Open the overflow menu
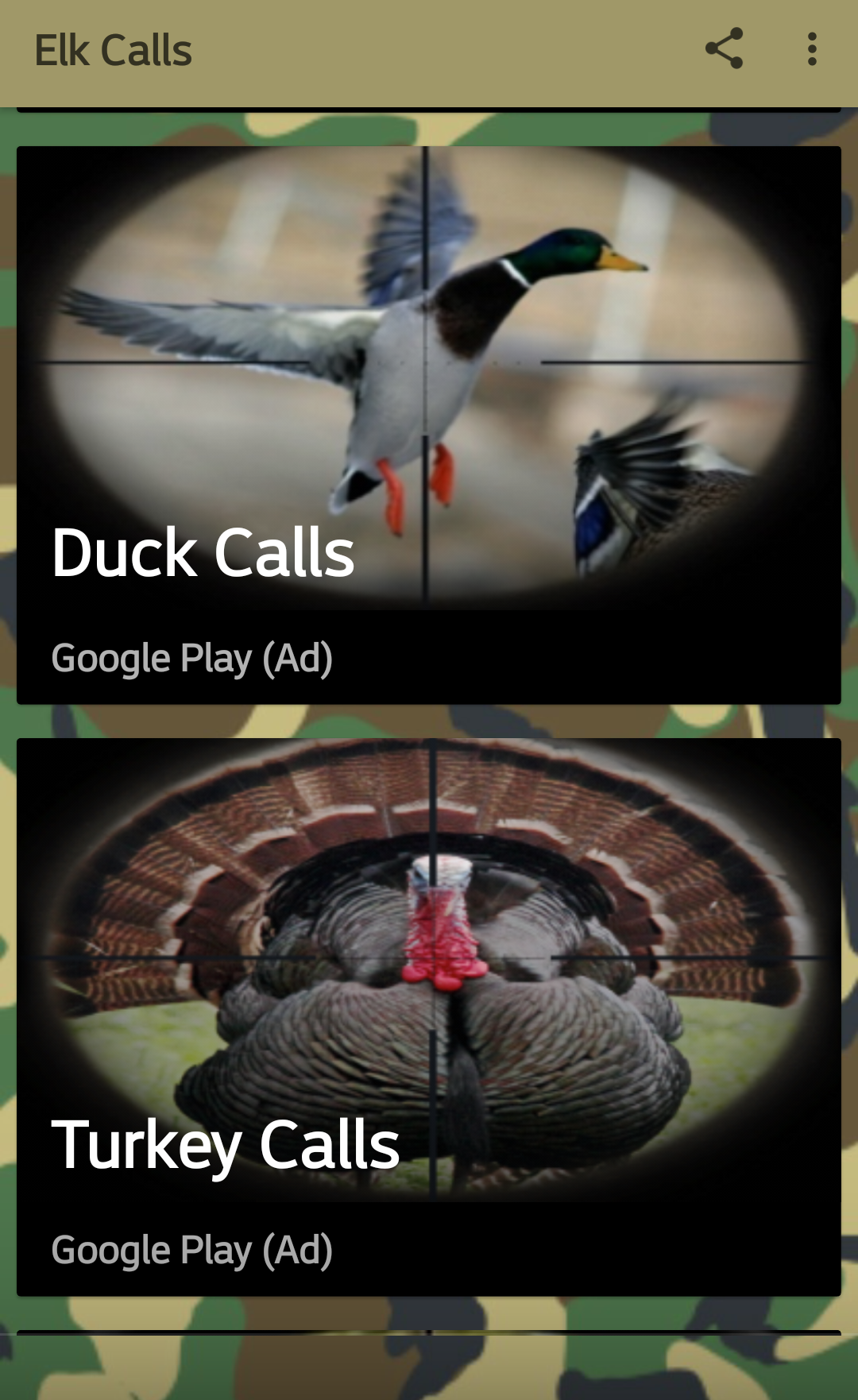Viewport: 858px width, 1400px height. (x=811, y=49)
